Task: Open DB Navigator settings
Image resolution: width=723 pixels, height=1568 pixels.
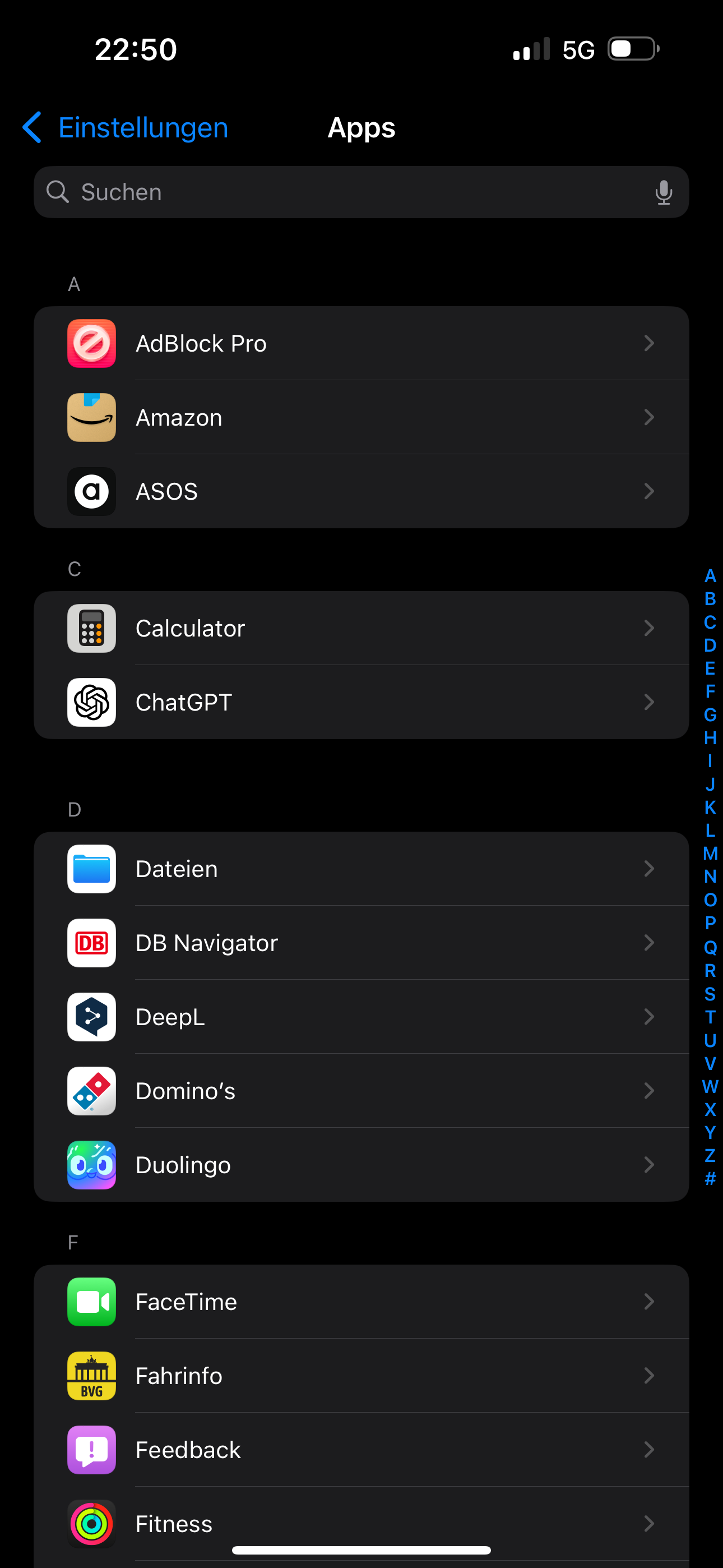Action: pos(361,943)
